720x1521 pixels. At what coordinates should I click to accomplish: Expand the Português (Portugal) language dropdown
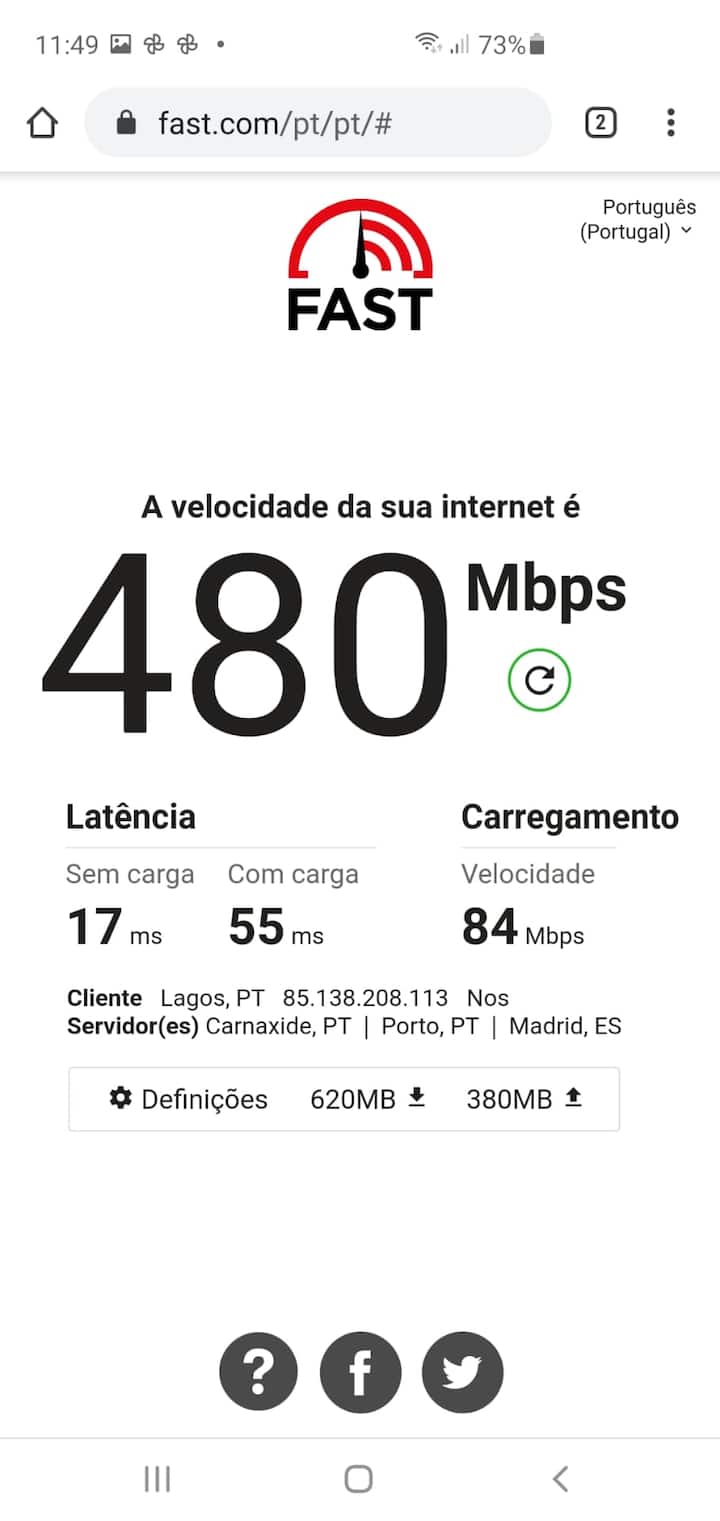[638, 220]
